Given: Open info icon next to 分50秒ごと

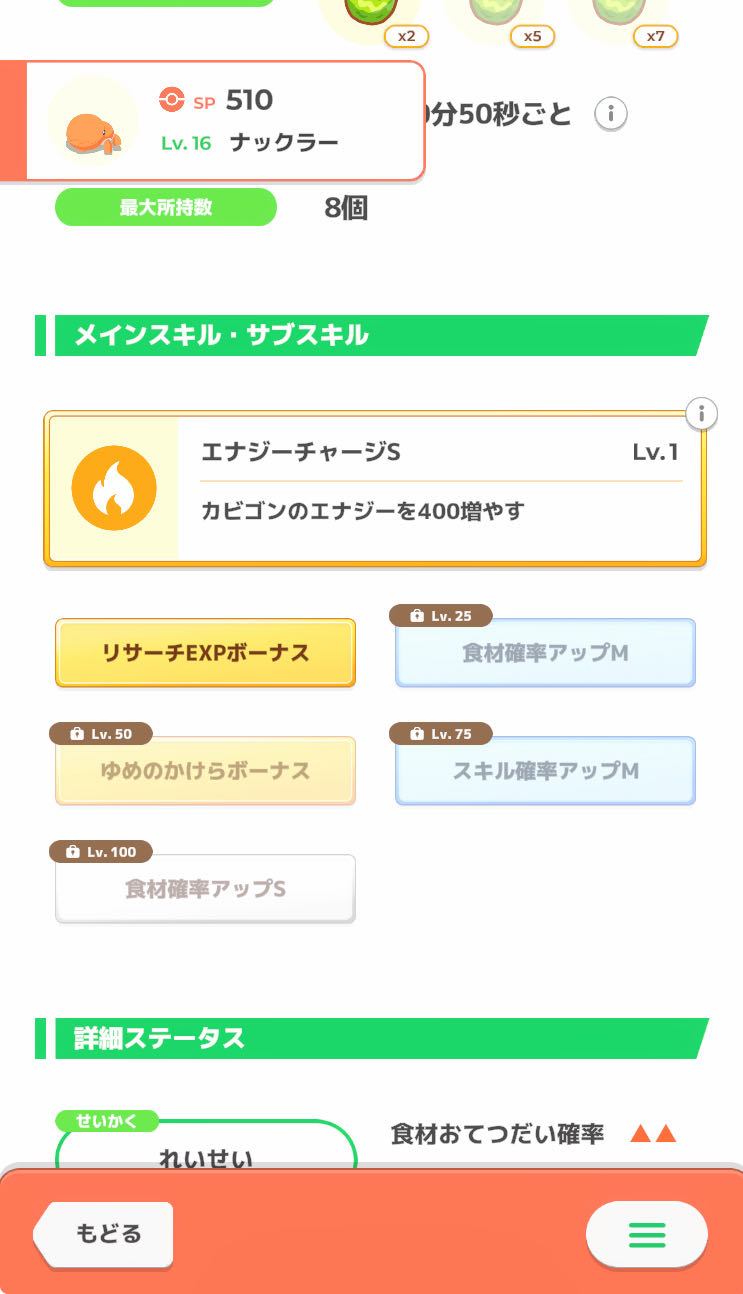Looking at the screenshot, I should [x=611, y=114].
